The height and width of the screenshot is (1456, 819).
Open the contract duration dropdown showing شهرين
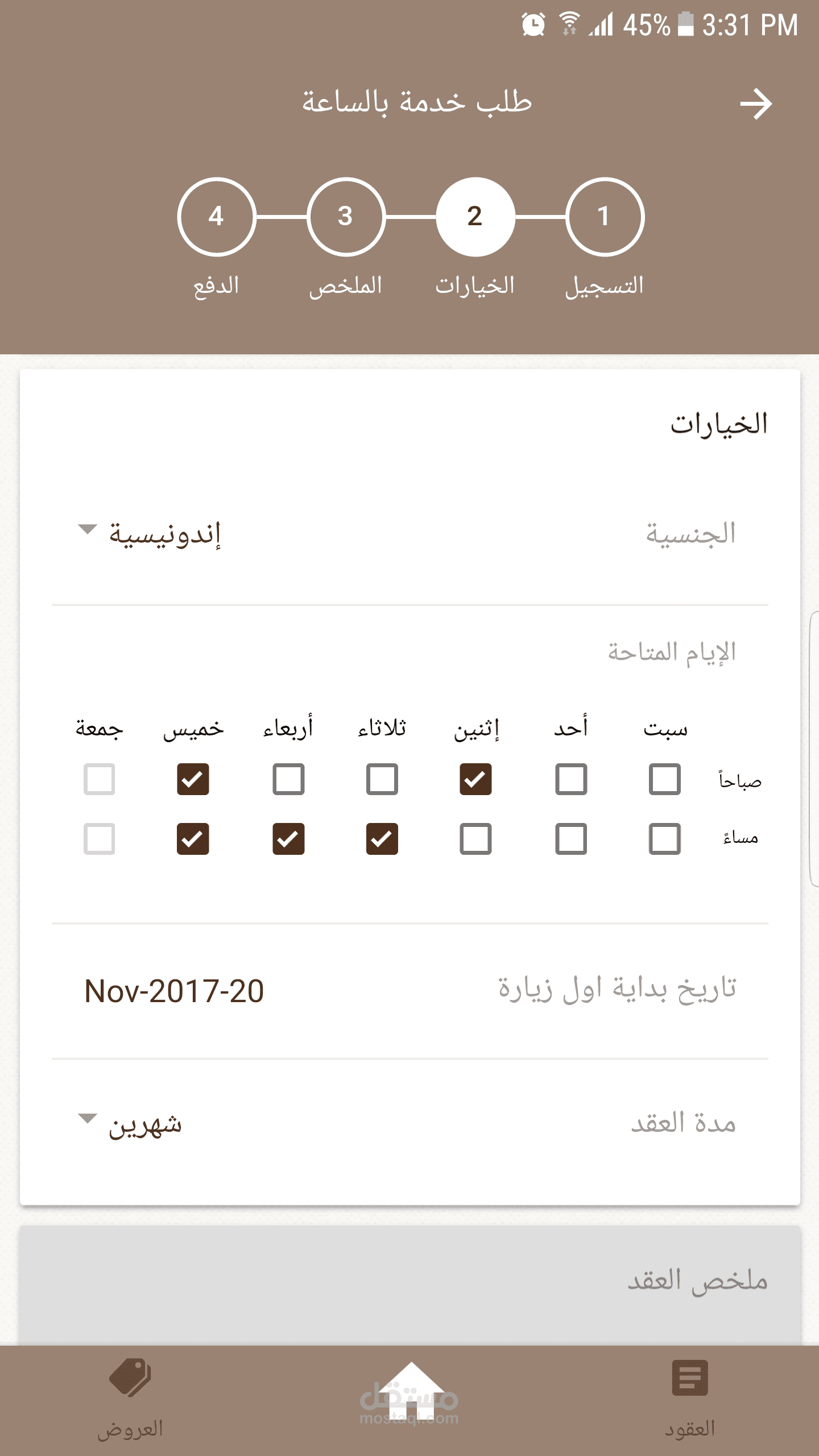pos(130,1124)
